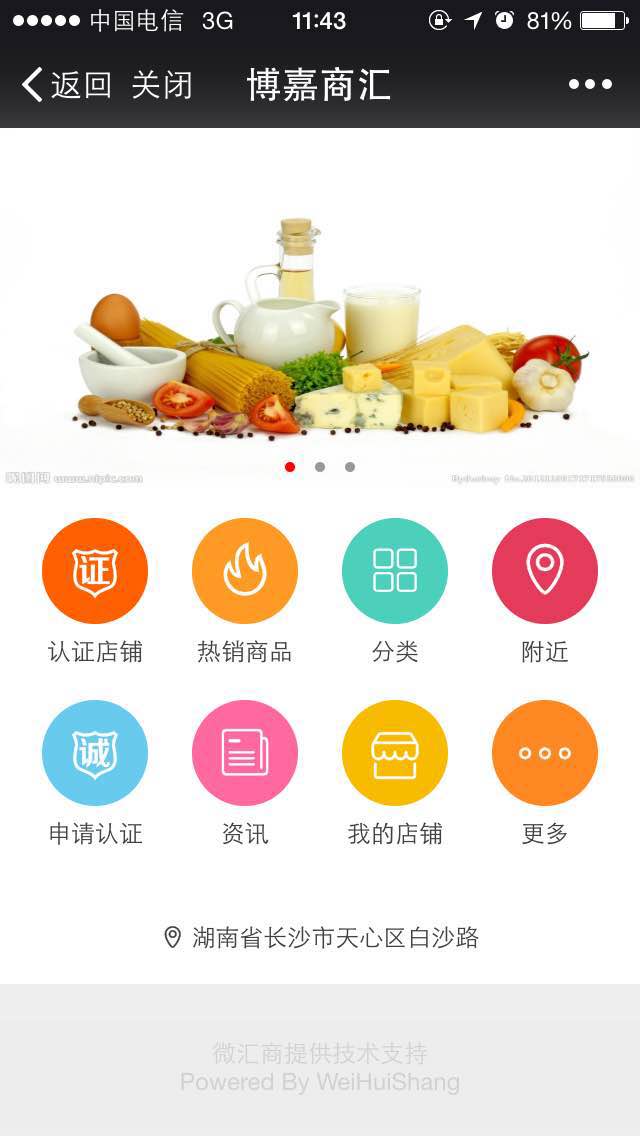Screen dimensions: 640x1136
Task: Go back with the 返回 arrow
Action: (x=65, y=85)
